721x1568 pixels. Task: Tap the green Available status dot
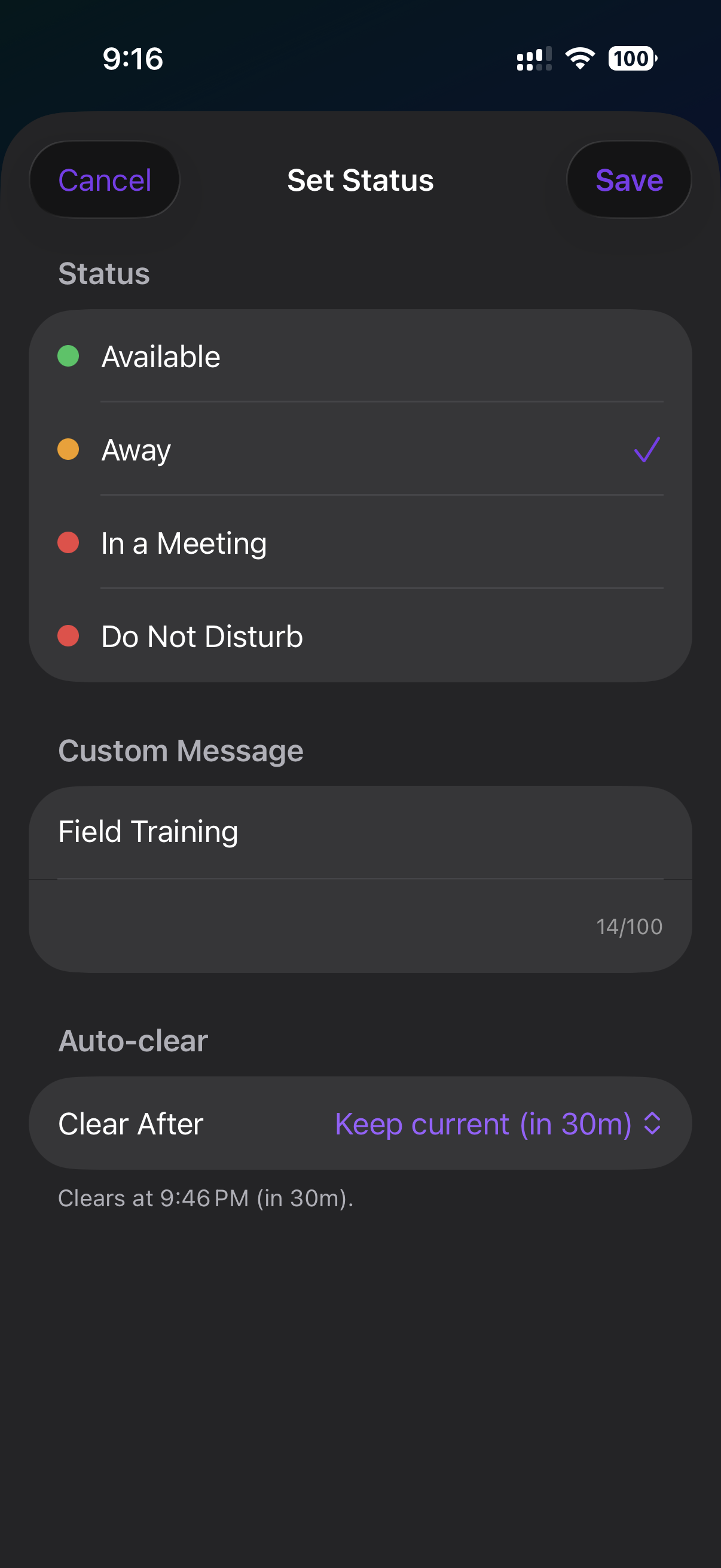point(68,356)
